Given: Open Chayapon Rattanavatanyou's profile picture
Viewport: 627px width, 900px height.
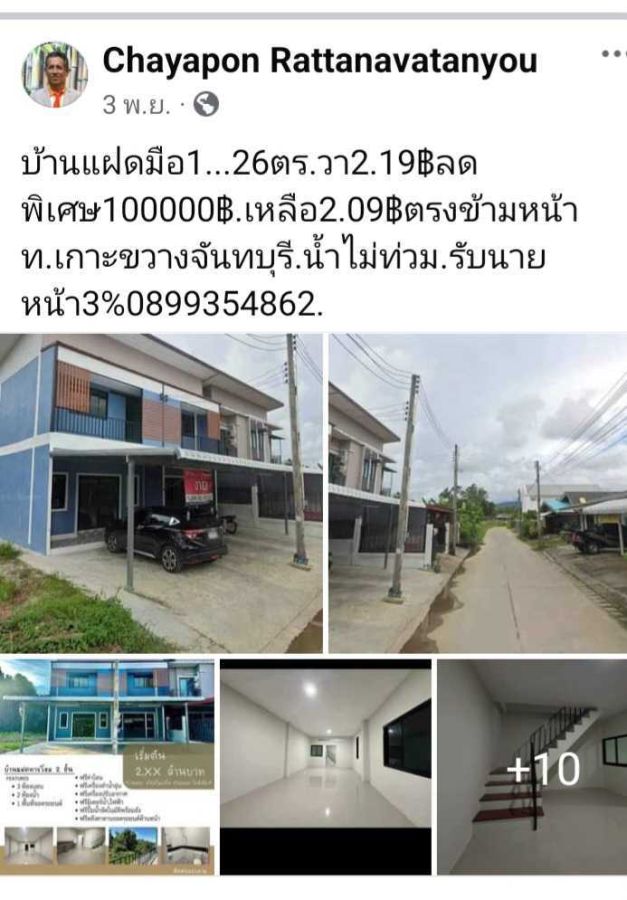Looking at the screenshot, I should coord(55,75).
